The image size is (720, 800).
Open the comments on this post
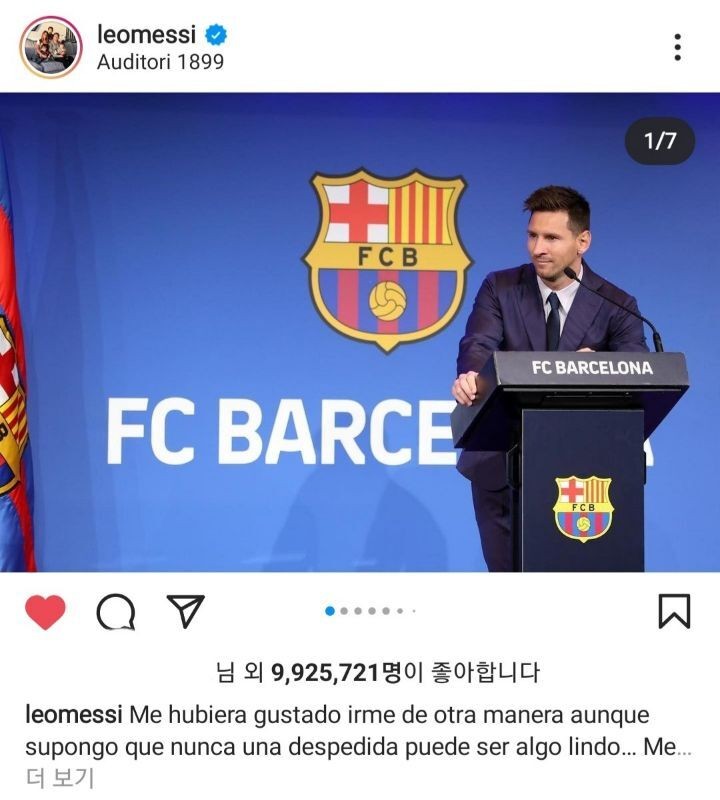(115, 611)
